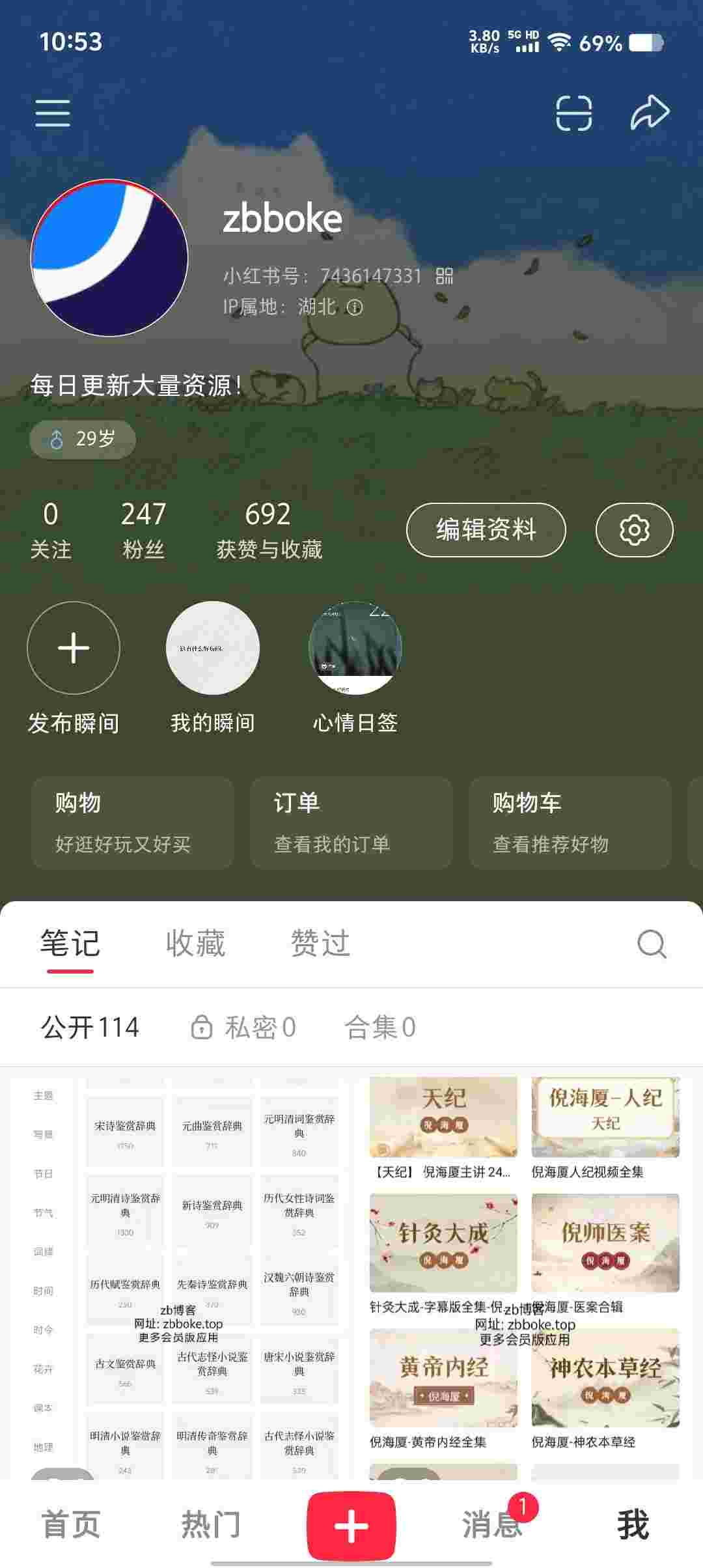View orders via the 订单 card

[351, 823]
